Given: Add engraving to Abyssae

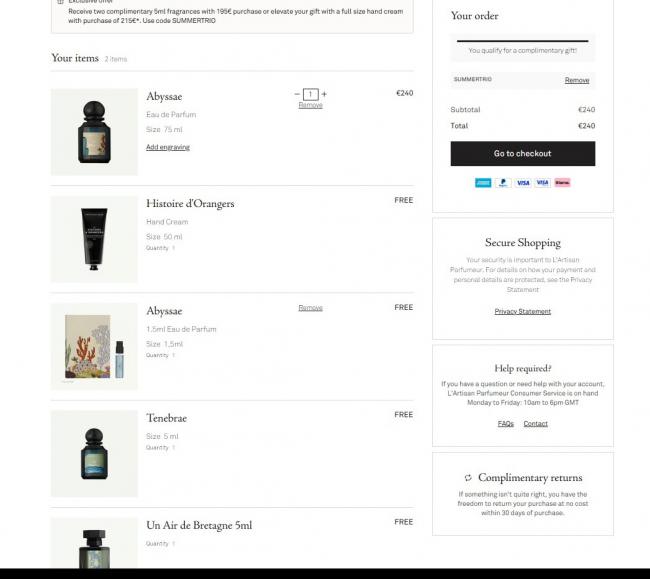Looking at the screenshot, I should (x=167, y=147).
